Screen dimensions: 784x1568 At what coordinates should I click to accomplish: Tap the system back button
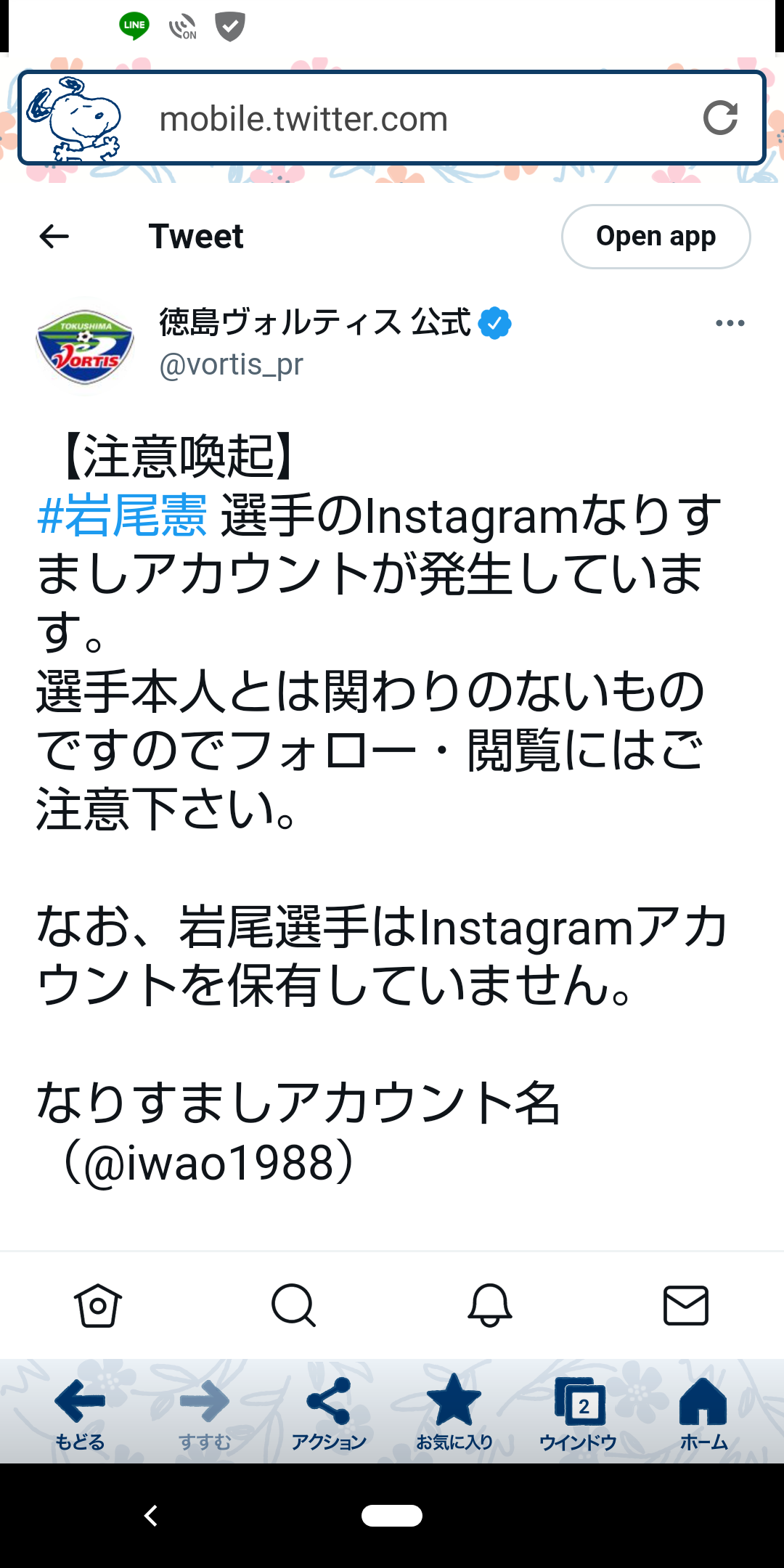coord(151,1516)
